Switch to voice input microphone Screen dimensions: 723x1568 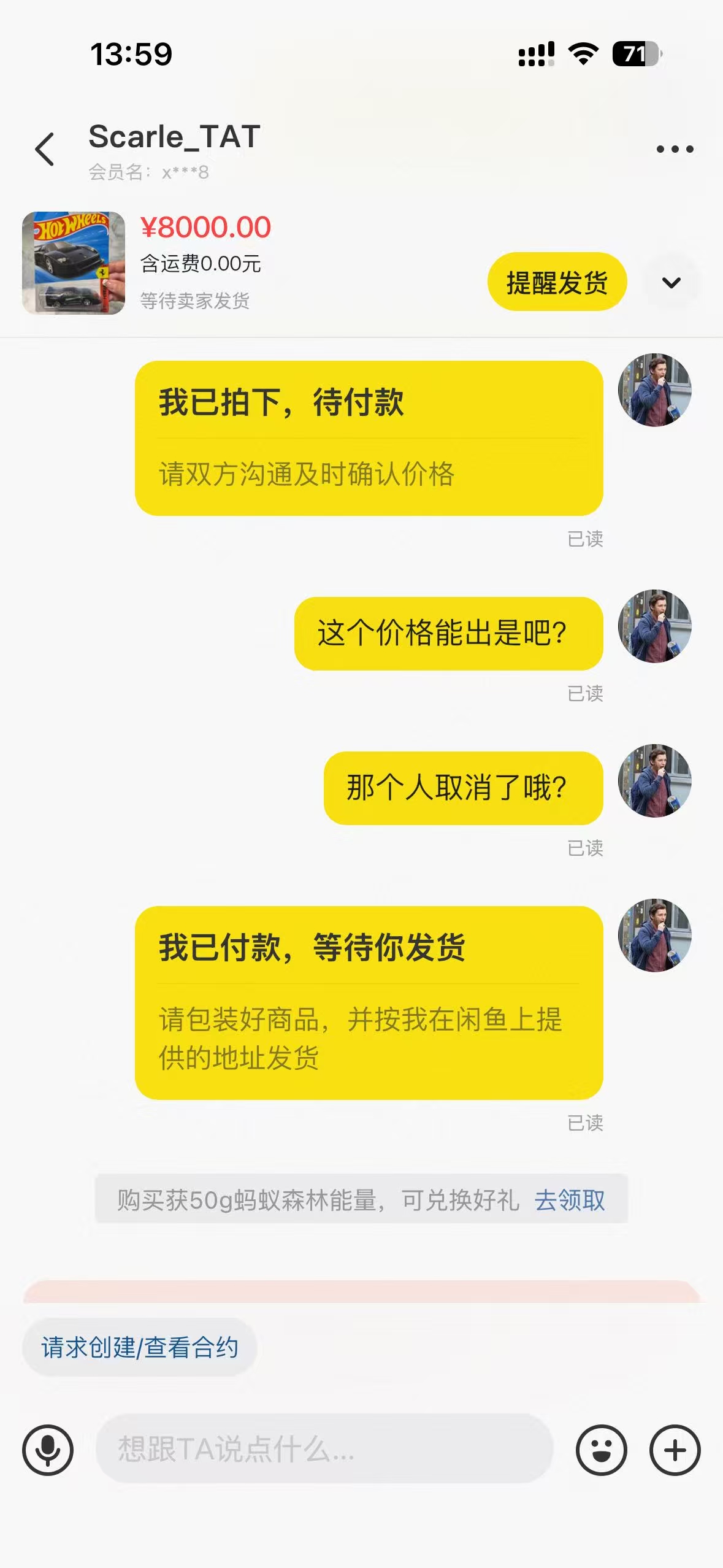pos(48,1450)
